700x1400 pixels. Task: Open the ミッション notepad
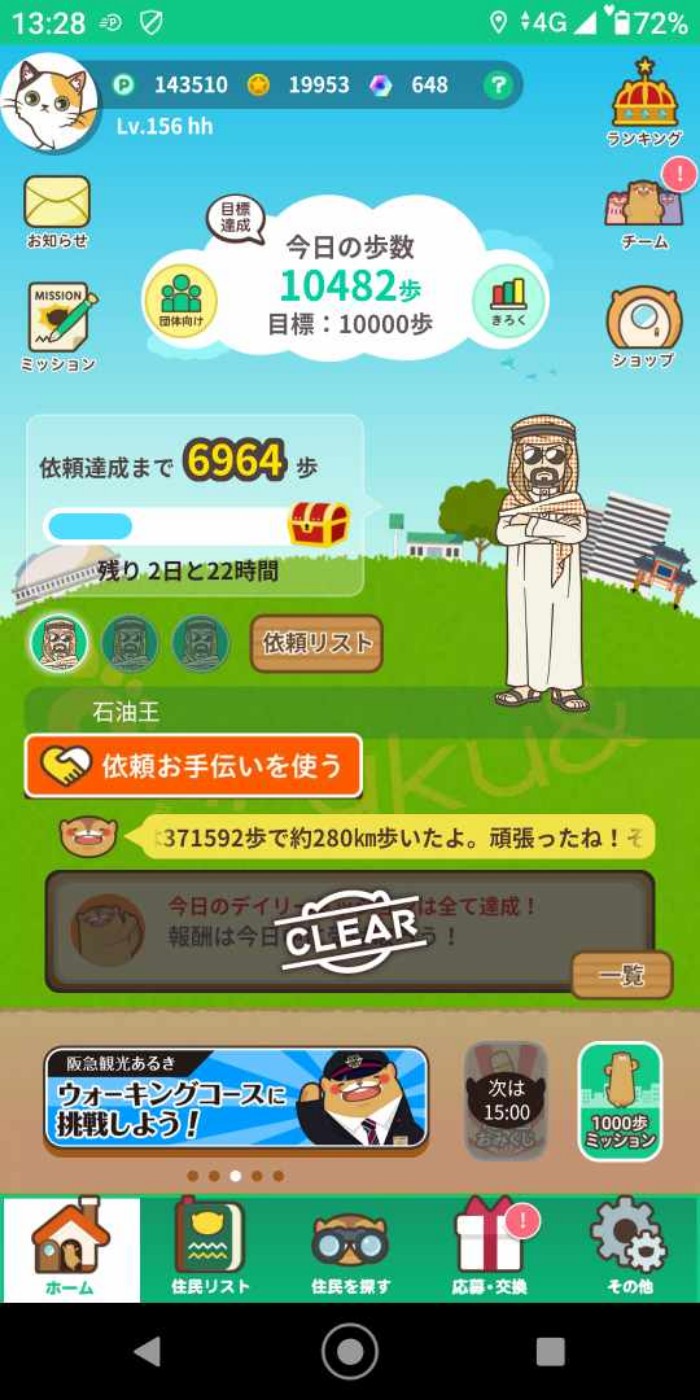pos(59,325)
